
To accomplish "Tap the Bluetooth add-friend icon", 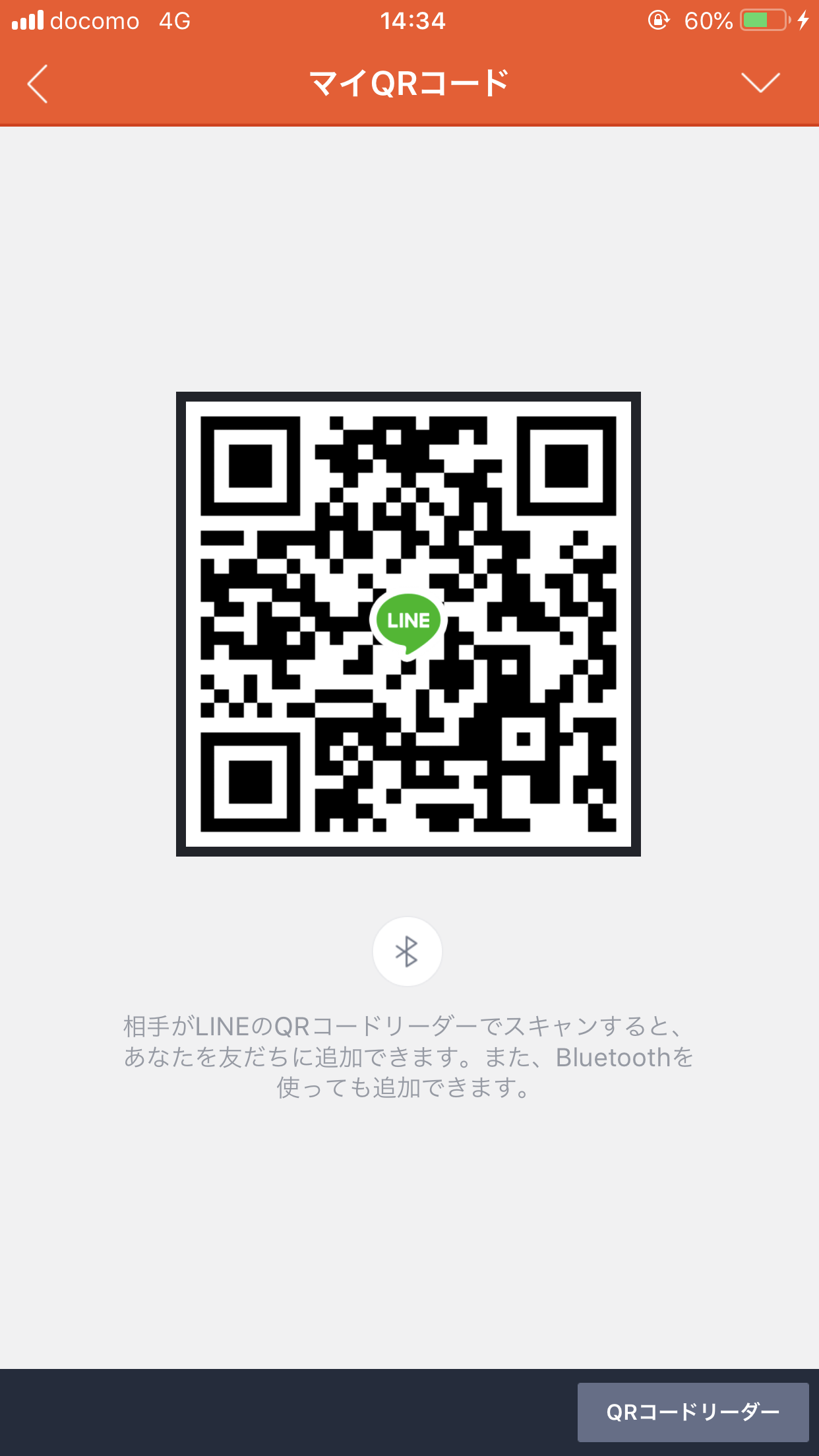I will coord(407,952).
